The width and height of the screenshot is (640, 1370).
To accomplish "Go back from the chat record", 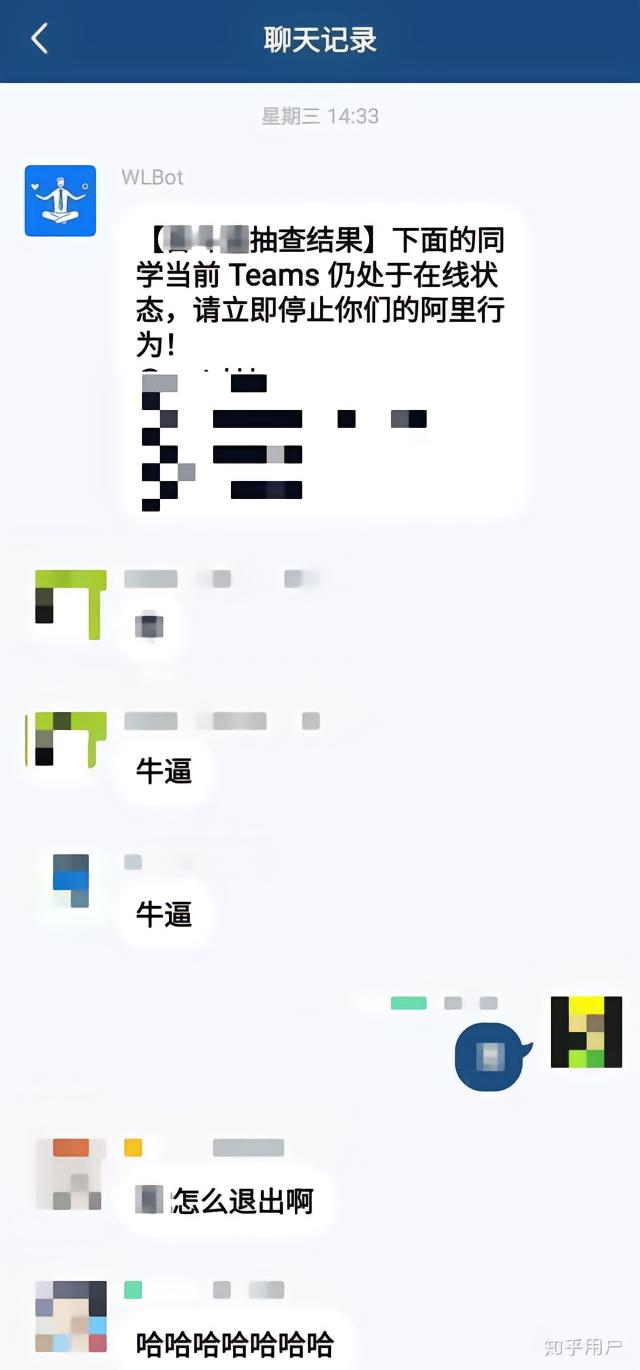I will point(39,40).
